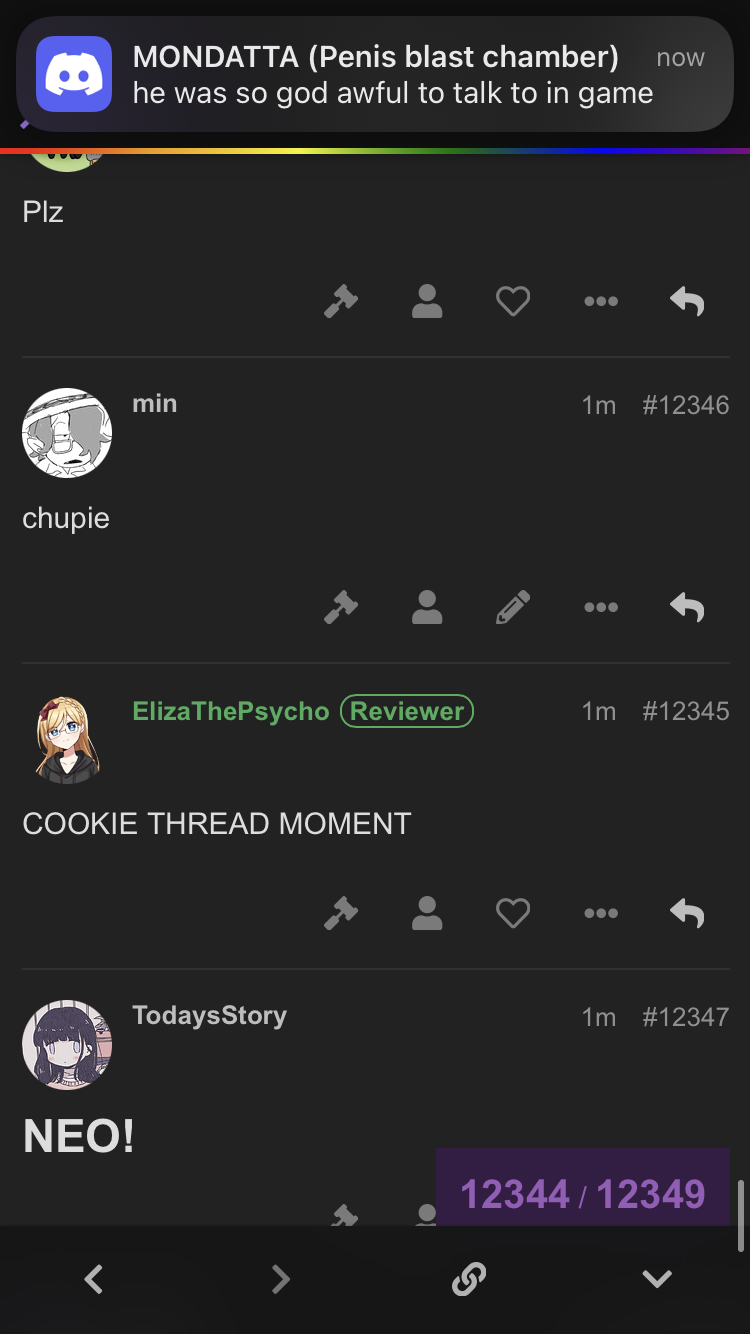The height and width of the screenshot is (1334, 750).
Task: Open the Discord notification from MONDATTA
Action: (x=375, y=75)
